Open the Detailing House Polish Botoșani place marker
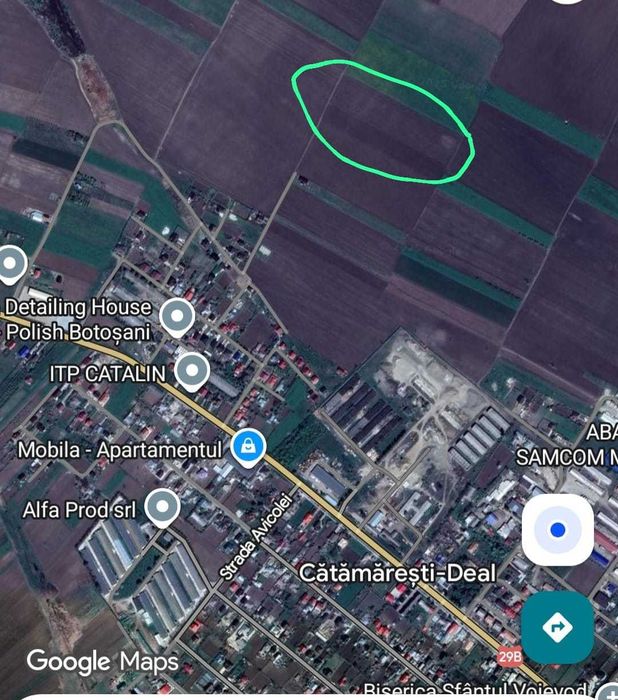Viewport: 618px width, 700px height. click(177, 317)
